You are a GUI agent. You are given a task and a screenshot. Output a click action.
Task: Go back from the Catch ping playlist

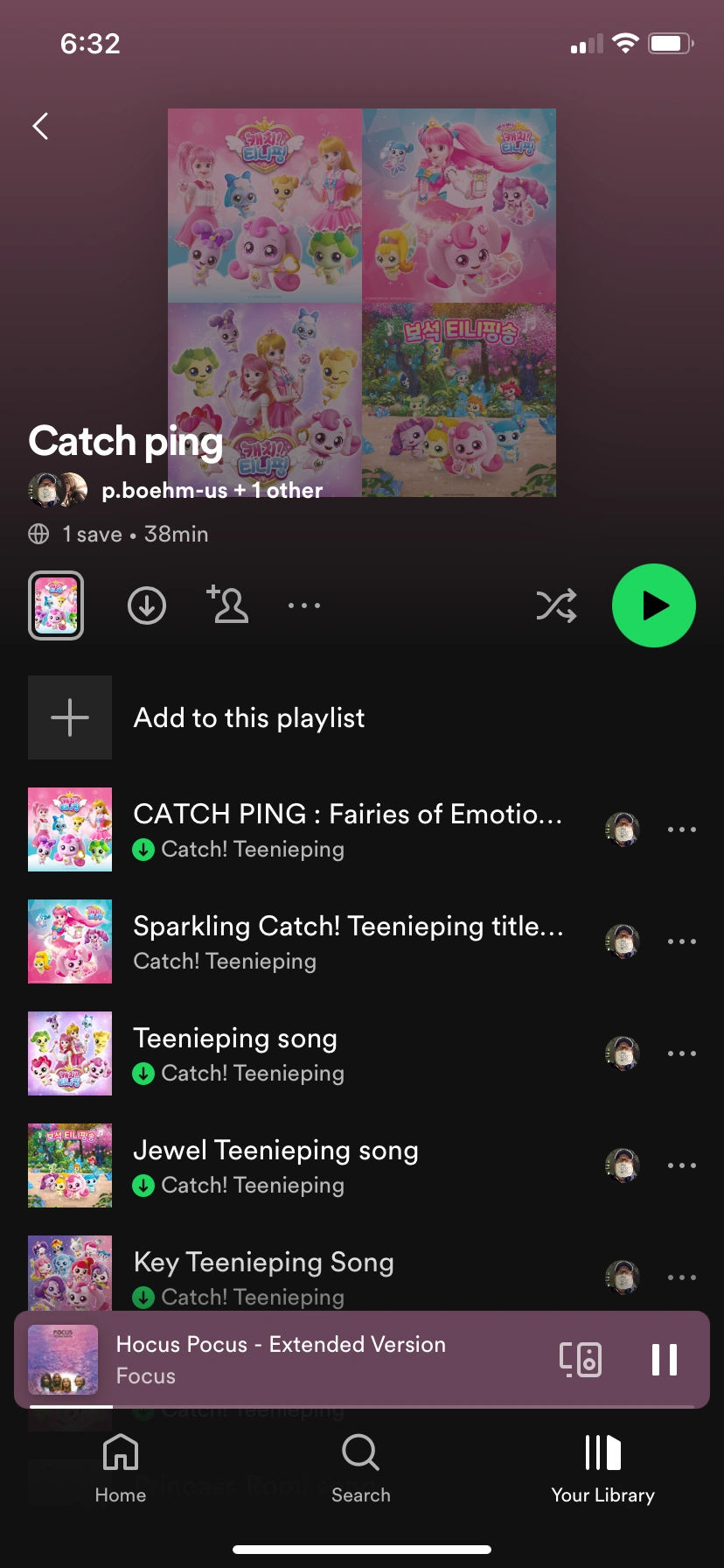click(x=40, y=127)
